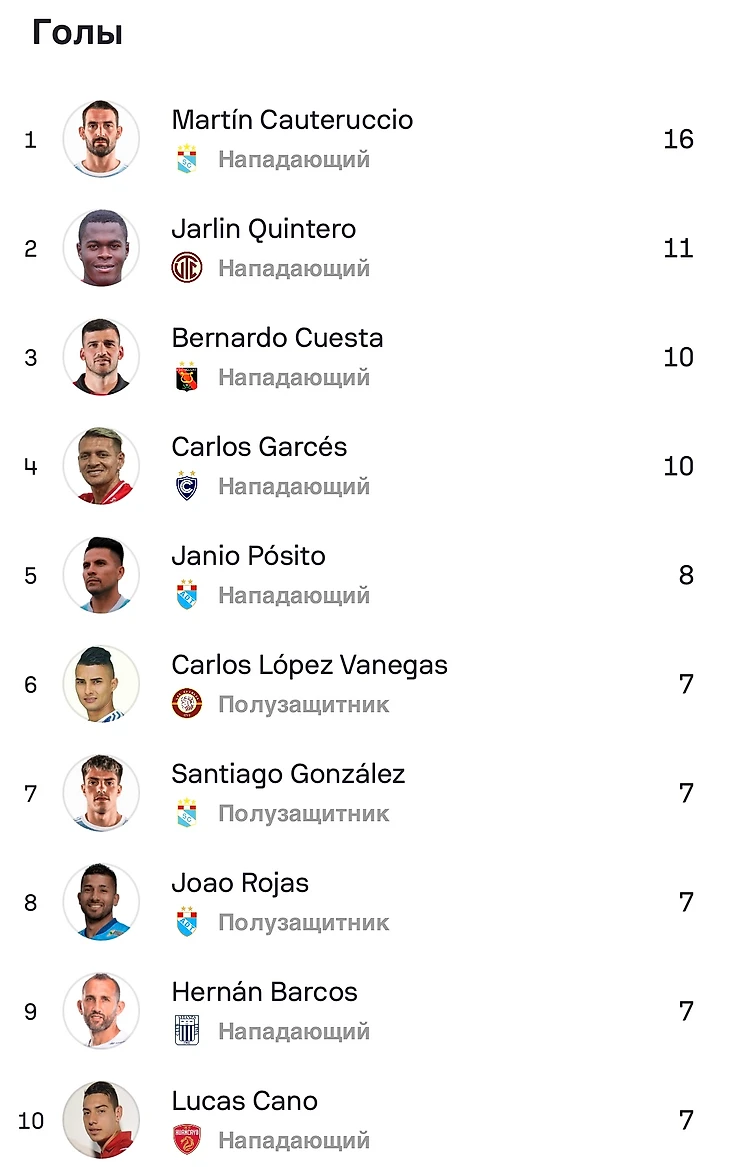Open Carlos López Vanegas's profile

pos(309,666)
